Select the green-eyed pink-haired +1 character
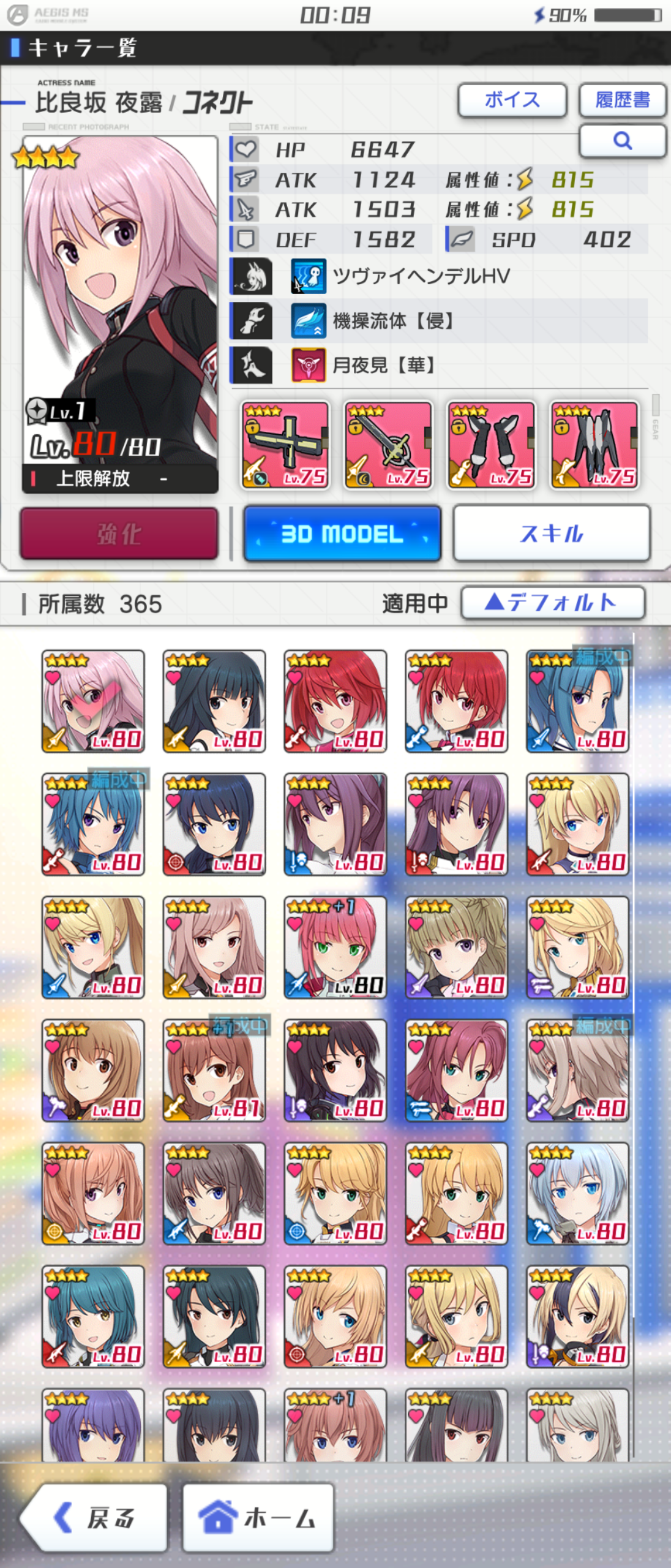 pos(335,947)
